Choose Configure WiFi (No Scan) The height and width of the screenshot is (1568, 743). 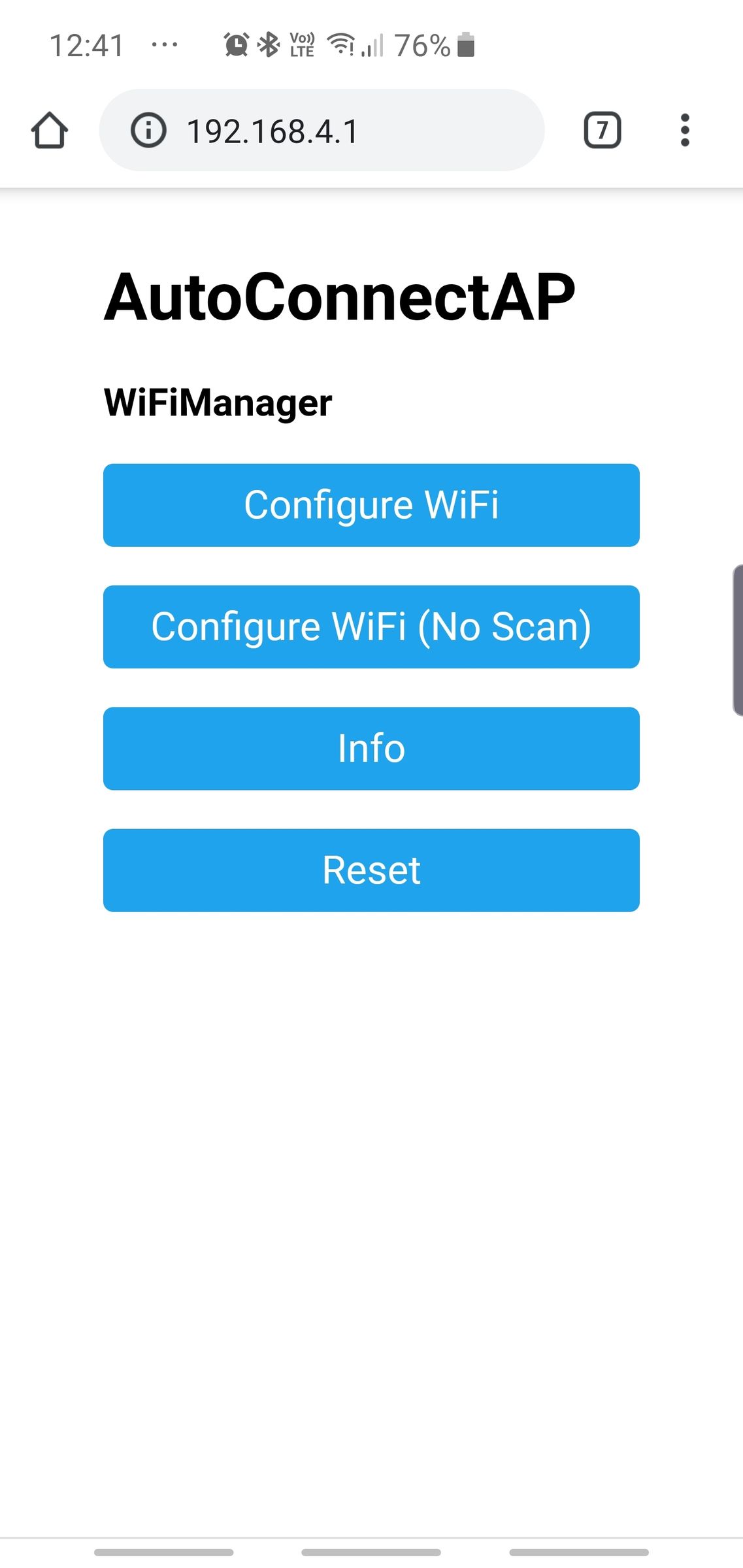point(371,627)
